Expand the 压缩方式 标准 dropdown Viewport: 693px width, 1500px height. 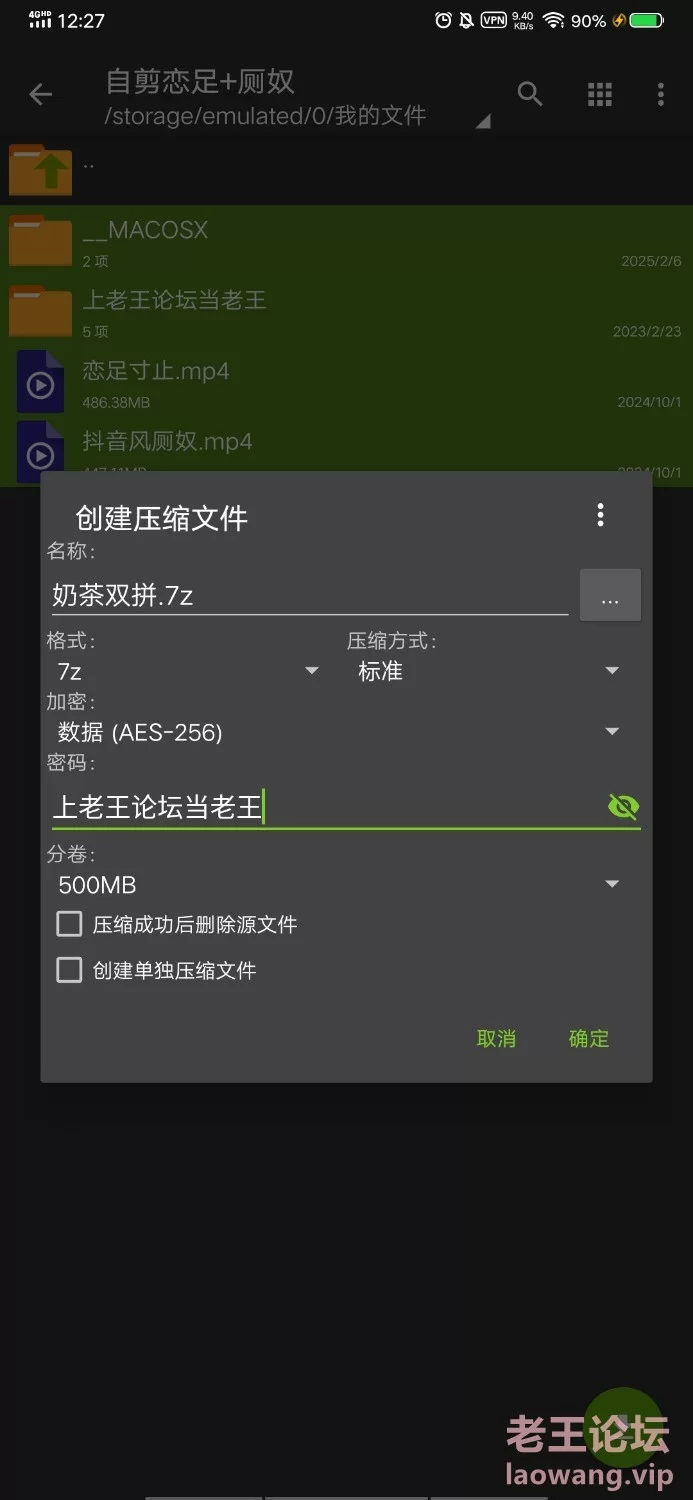coord(490,671)
